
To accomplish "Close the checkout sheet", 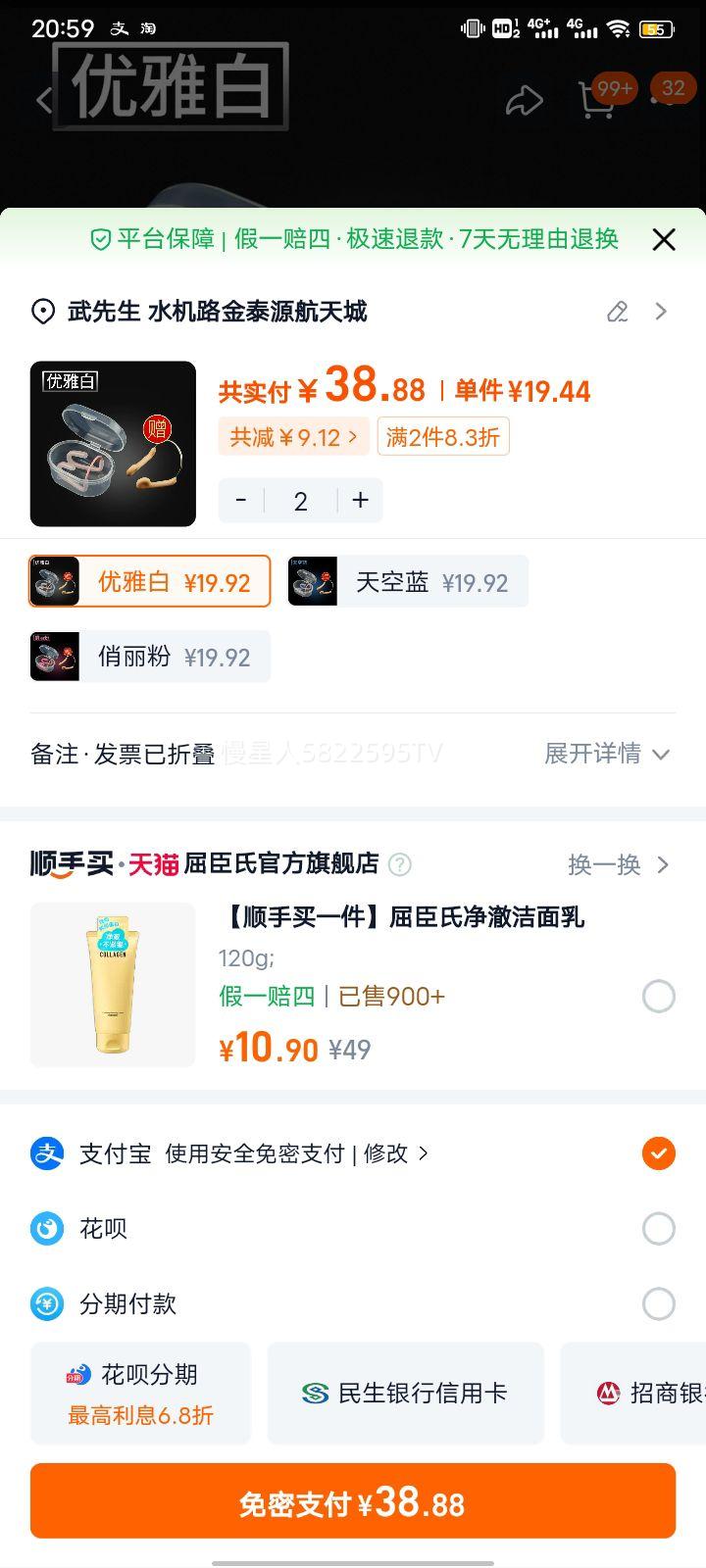I will pos(664,239).
